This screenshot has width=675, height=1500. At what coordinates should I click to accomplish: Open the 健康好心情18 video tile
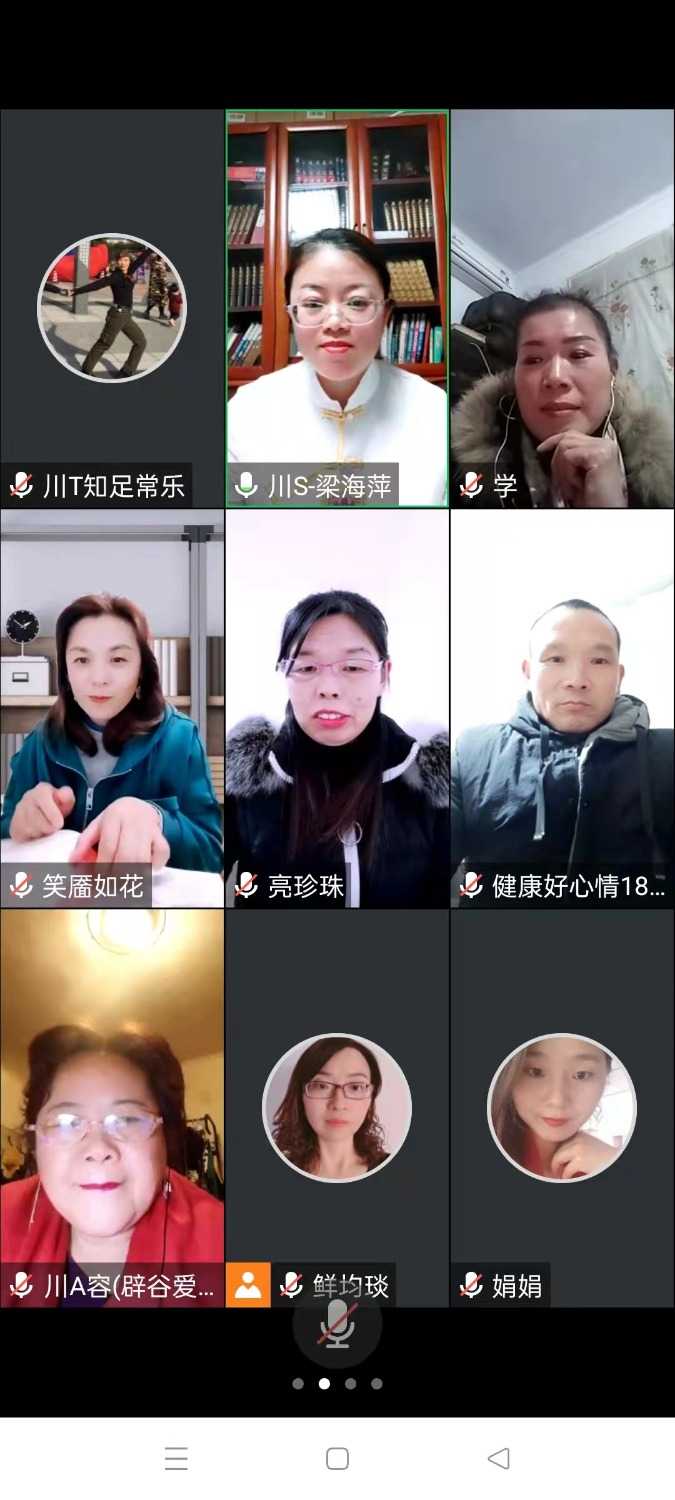click(562, 708)
